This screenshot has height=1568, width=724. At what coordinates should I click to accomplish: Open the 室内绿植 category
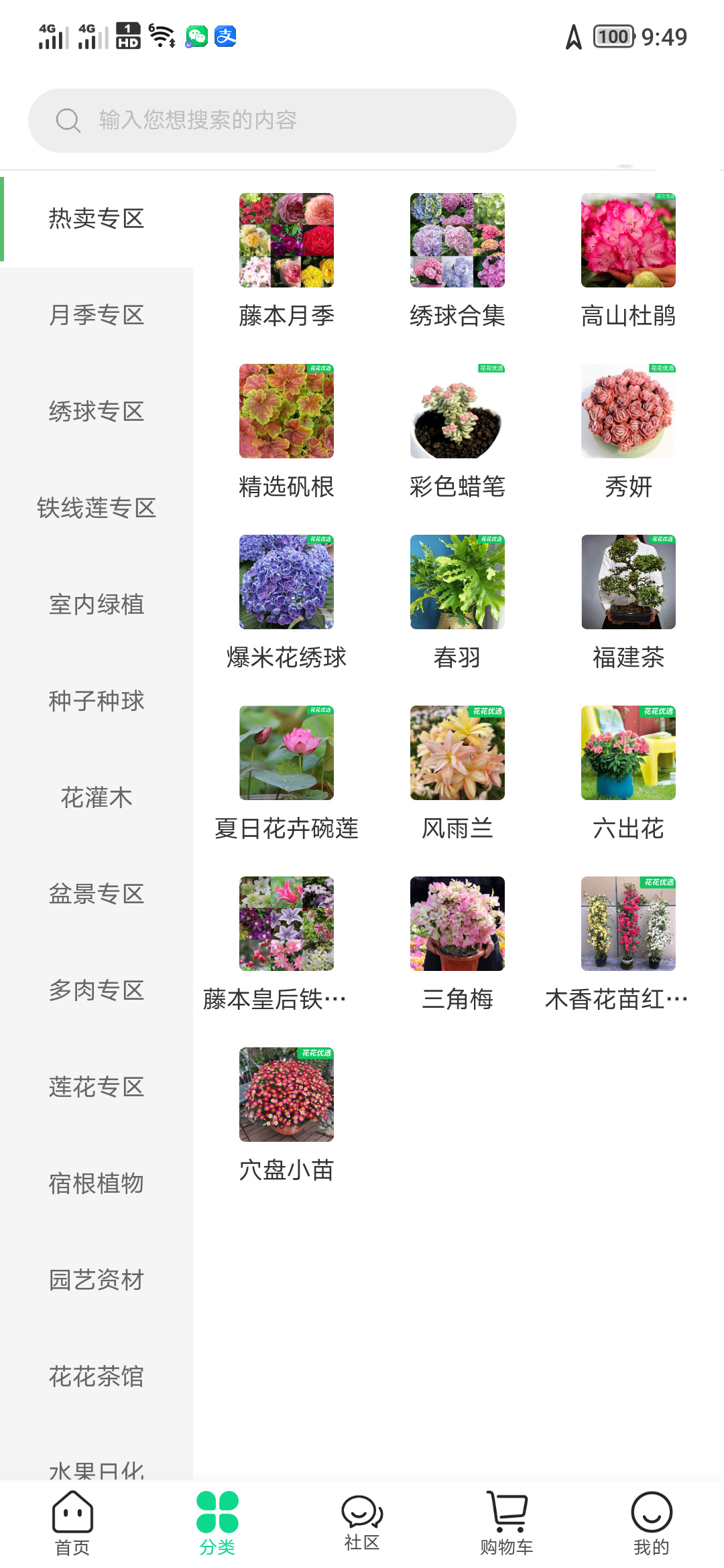[97, 604]
